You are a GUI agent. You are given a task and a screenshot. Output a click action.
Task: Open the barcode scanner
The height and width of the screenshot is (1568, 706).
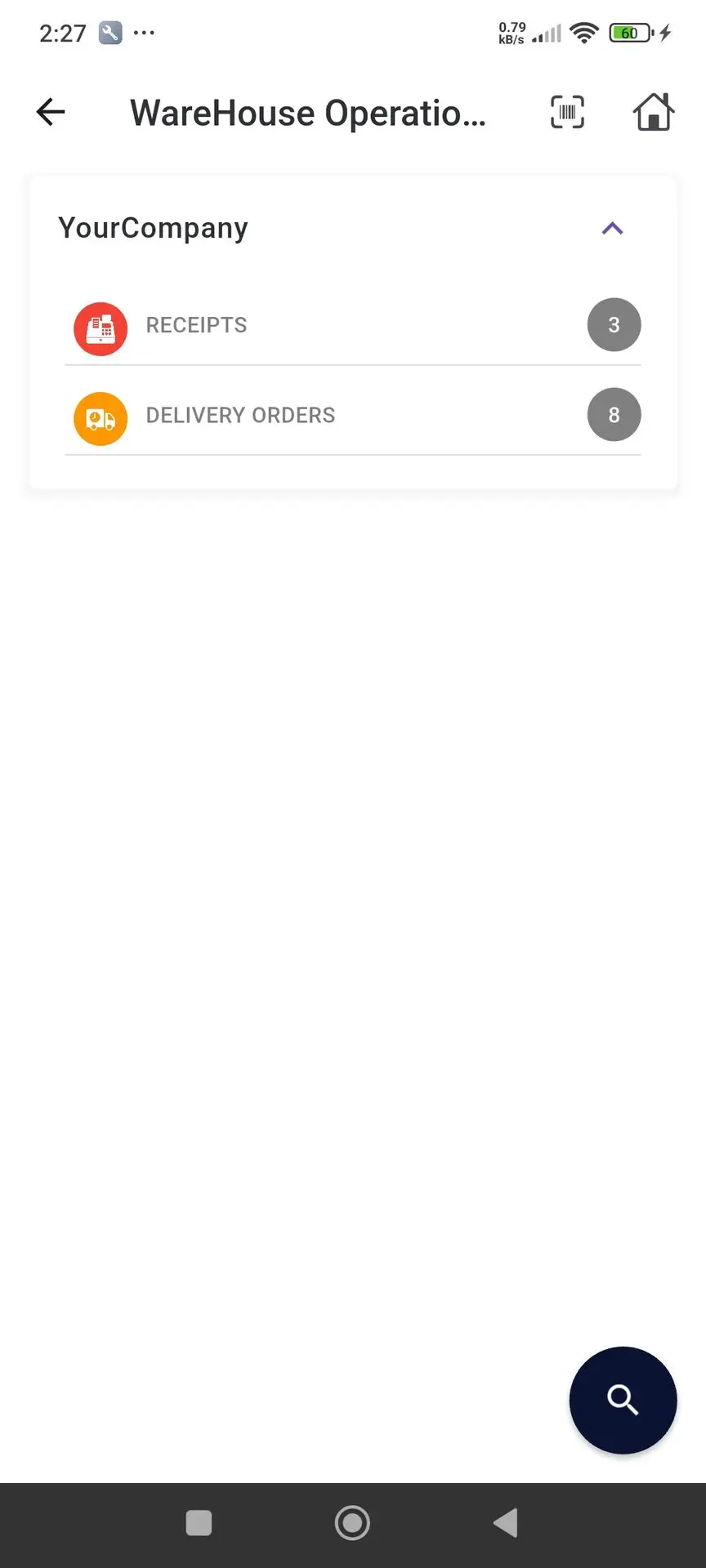[x=567, y=112]
